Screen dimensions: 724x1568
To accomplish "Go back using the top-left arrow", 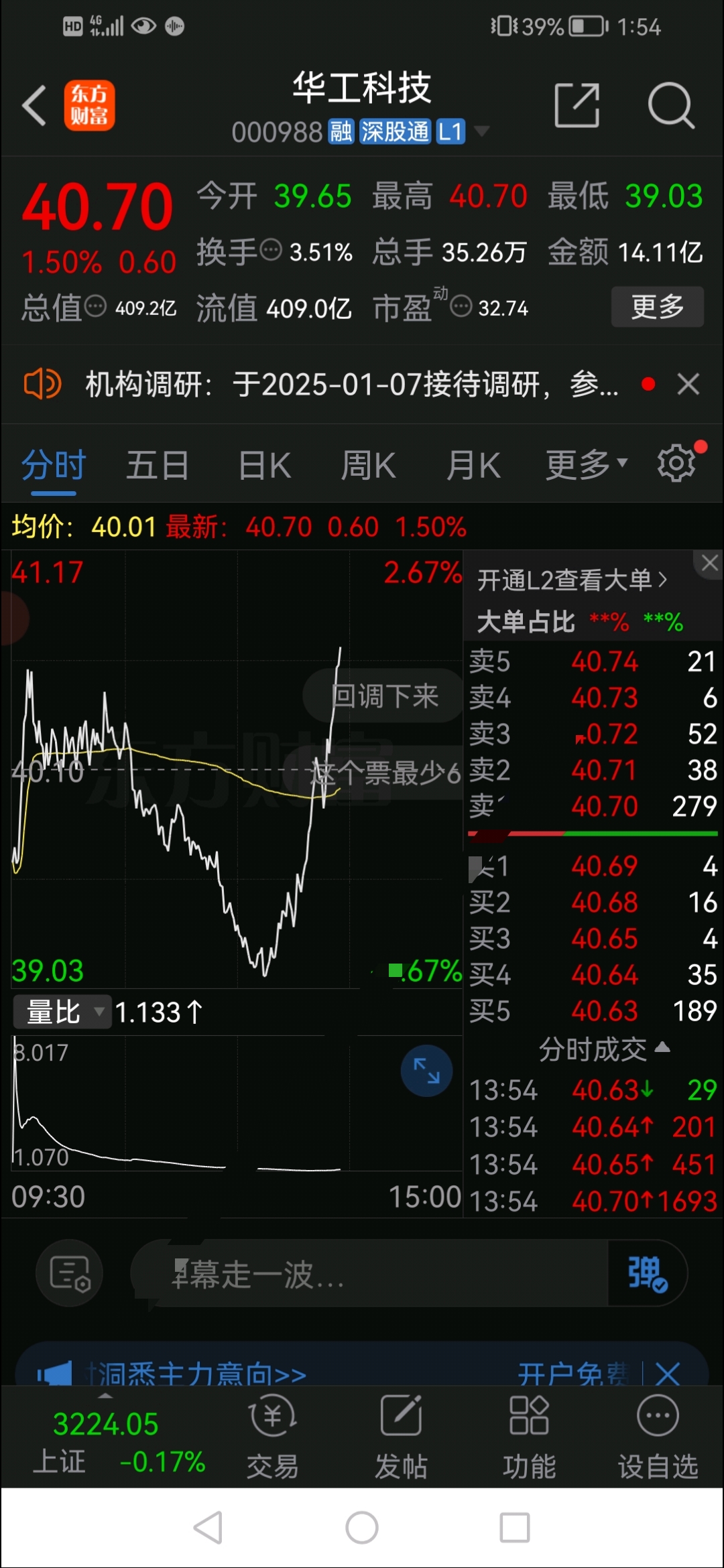I will click(35, 106).
